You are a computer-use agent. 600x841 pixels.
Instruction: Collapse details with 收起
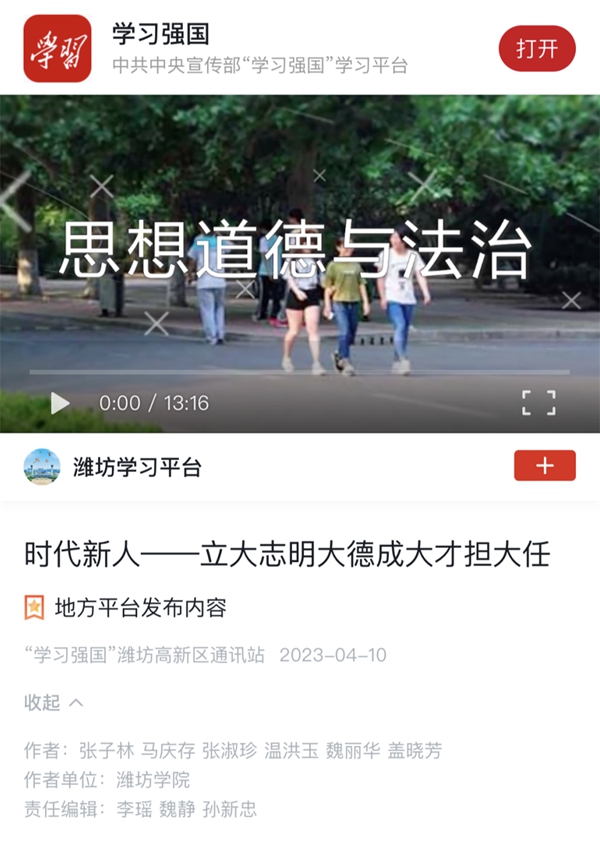click(54, 703)
